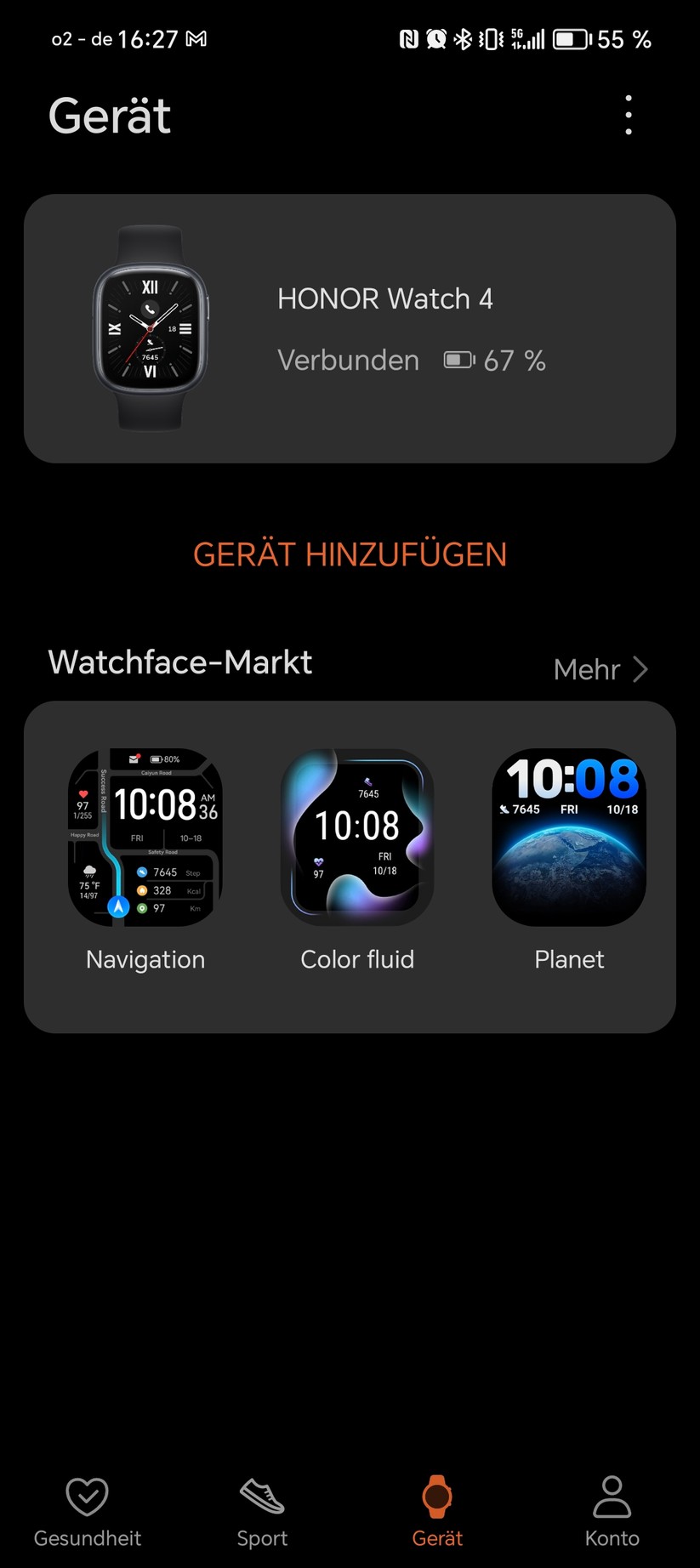Switch to the Konto tab

pyautogui.click(x=612, y=1512)
